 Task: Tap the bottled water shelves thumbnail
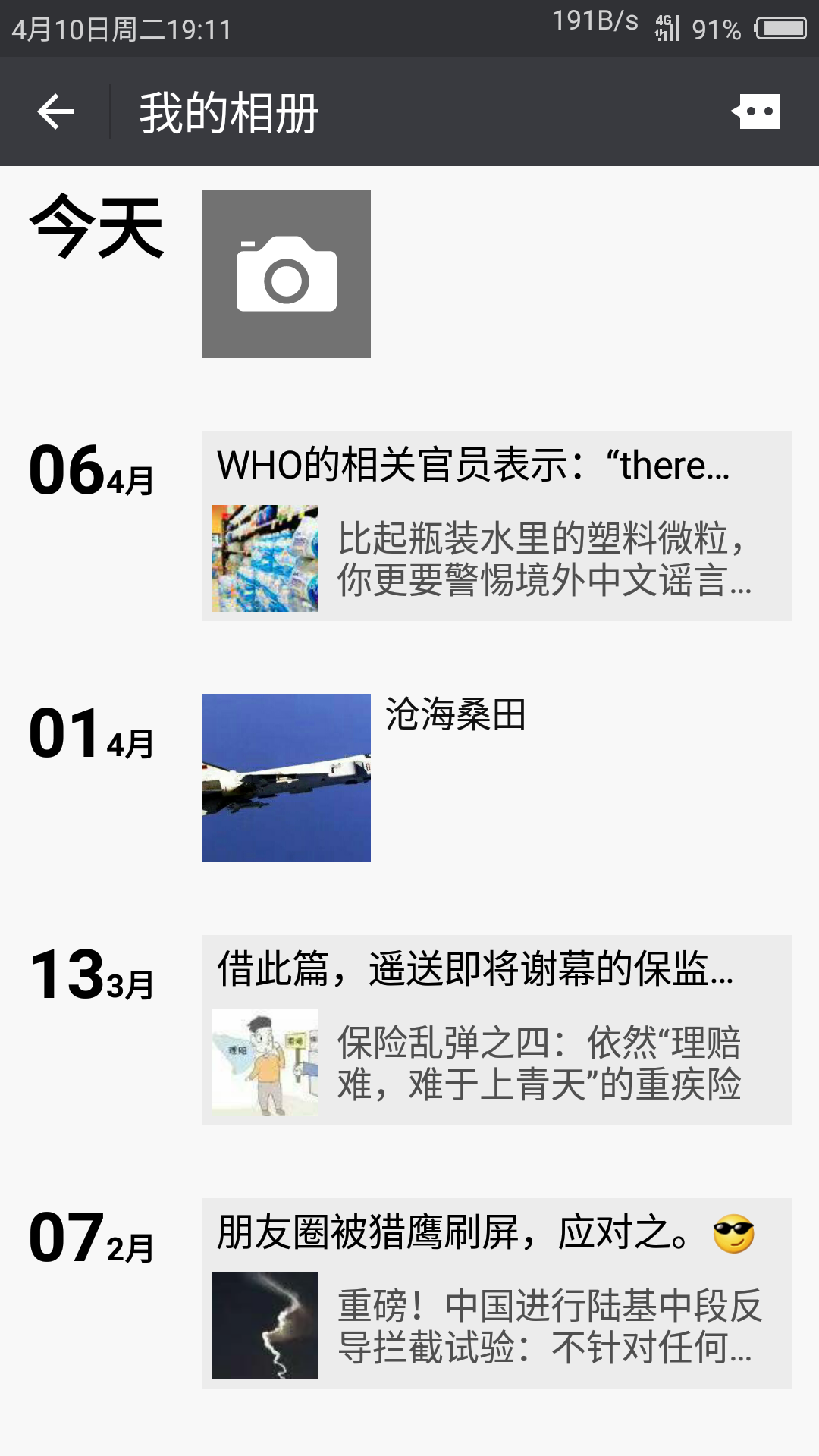pyautogui.click(x=266, y=559)
